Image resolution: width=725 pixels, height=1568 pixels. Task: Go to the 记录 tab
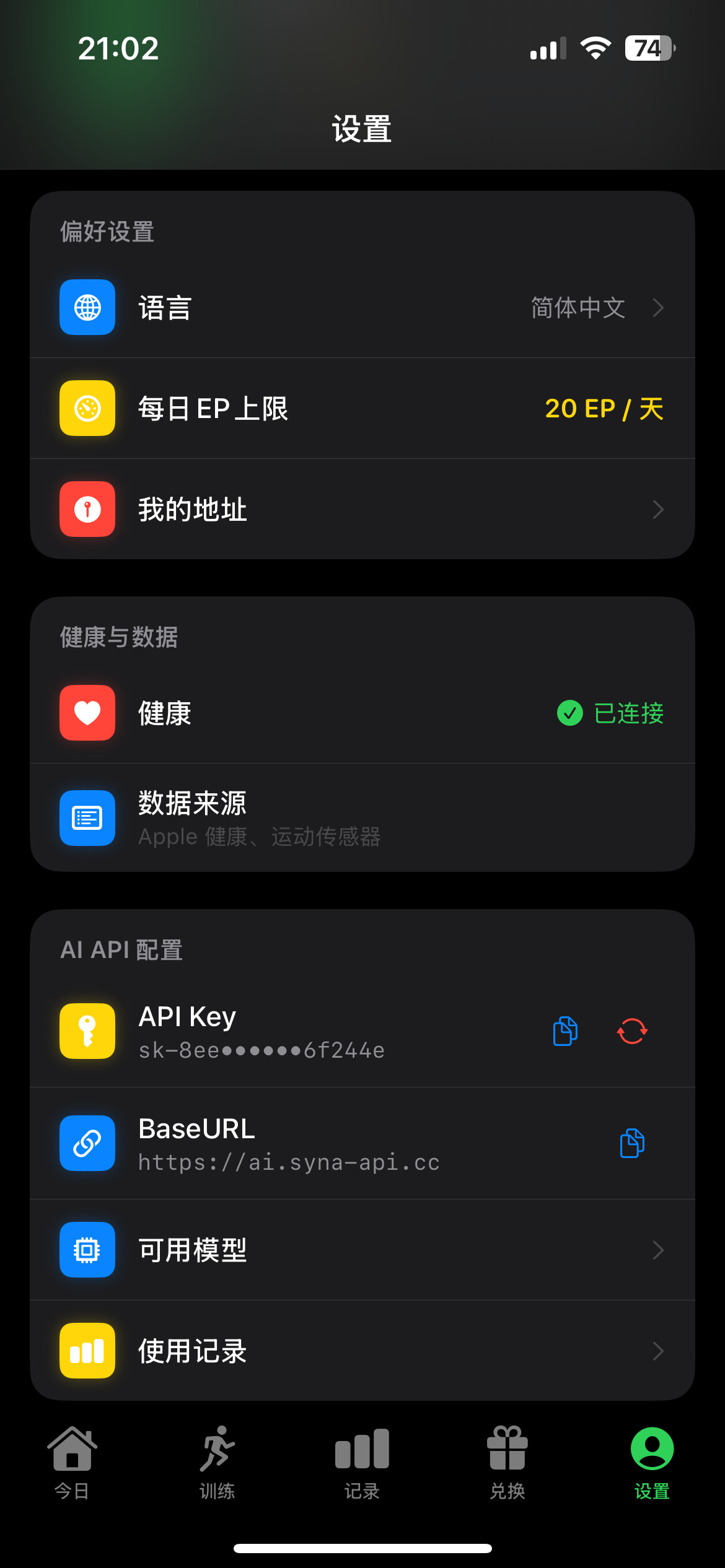tap(362, 1463)
